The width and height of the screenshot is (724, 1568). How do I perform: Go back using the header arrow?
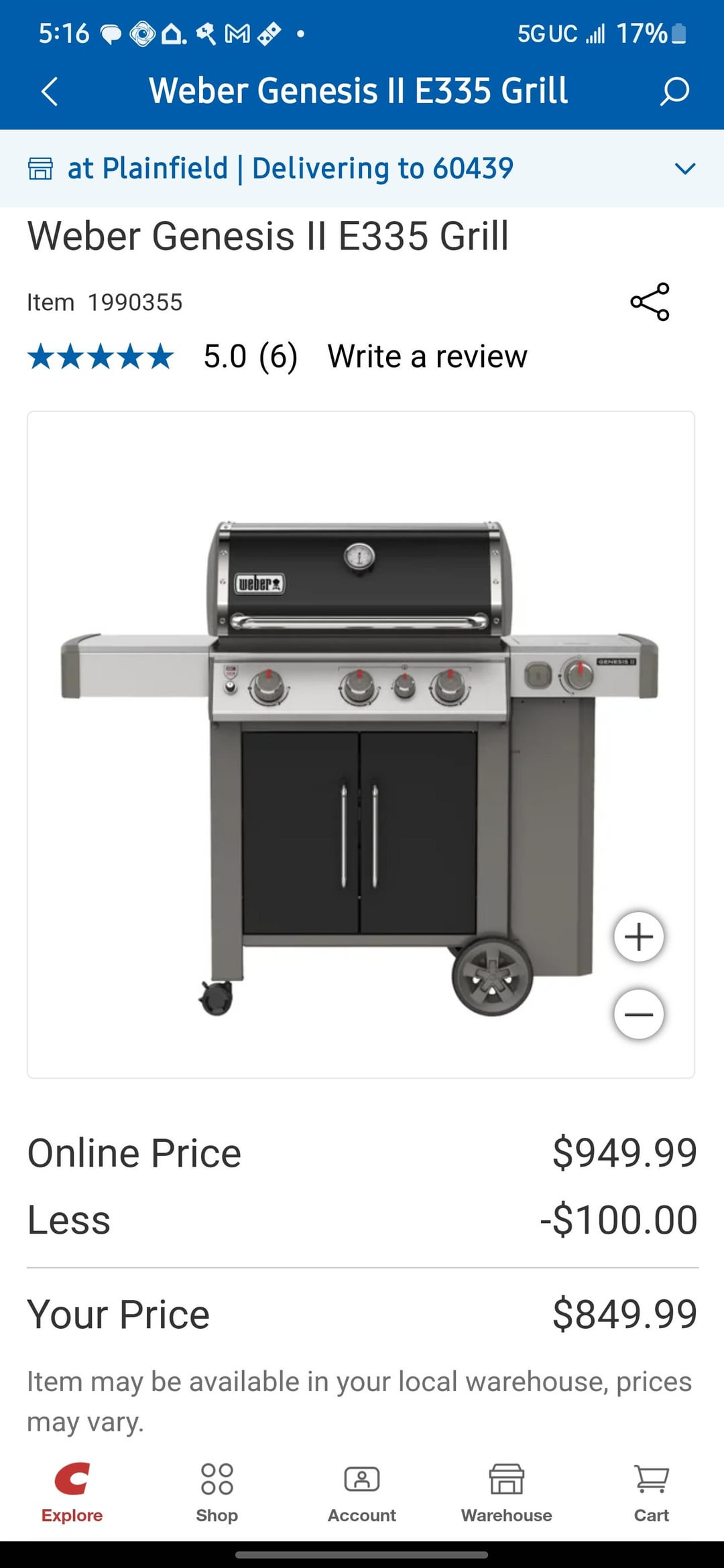50,91
